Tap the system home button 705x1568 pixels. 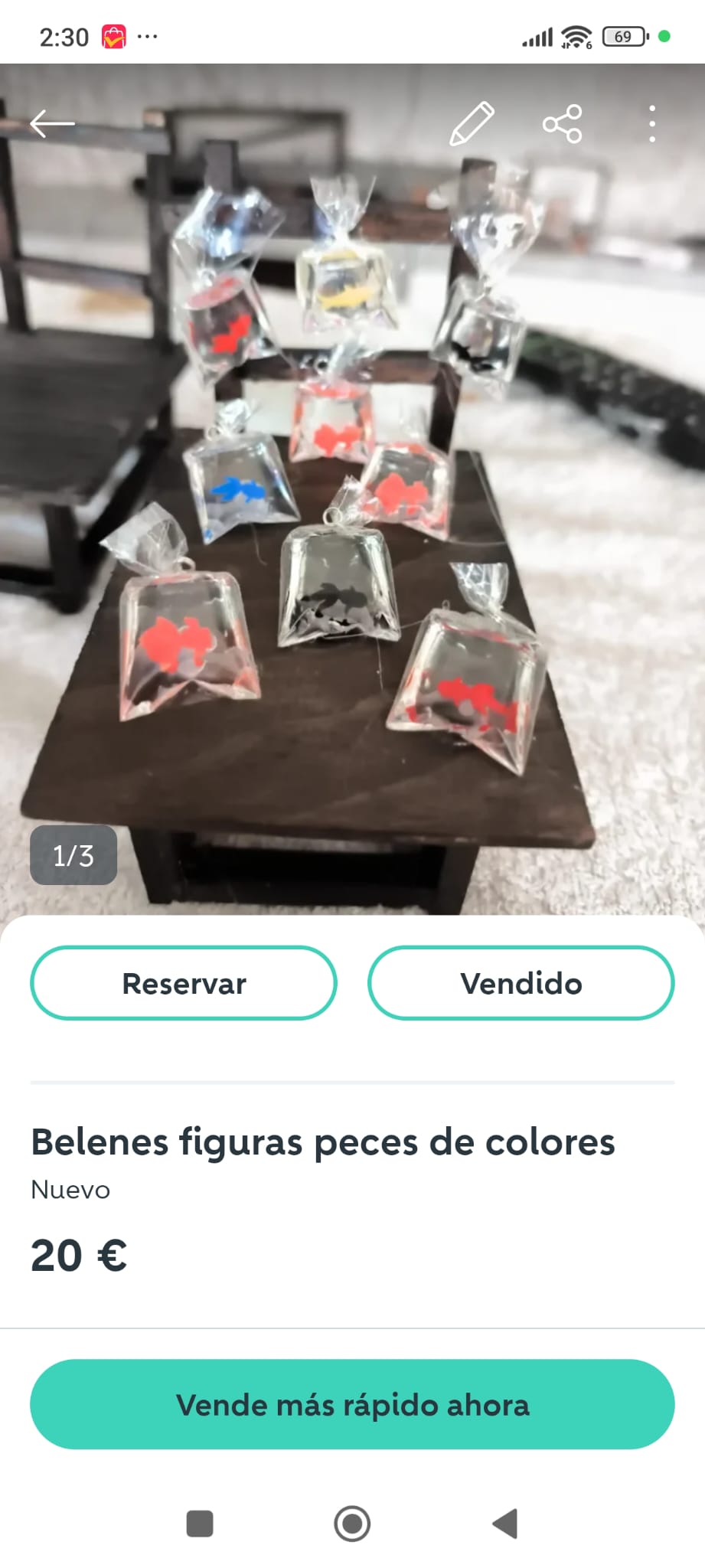(352, 1523)
